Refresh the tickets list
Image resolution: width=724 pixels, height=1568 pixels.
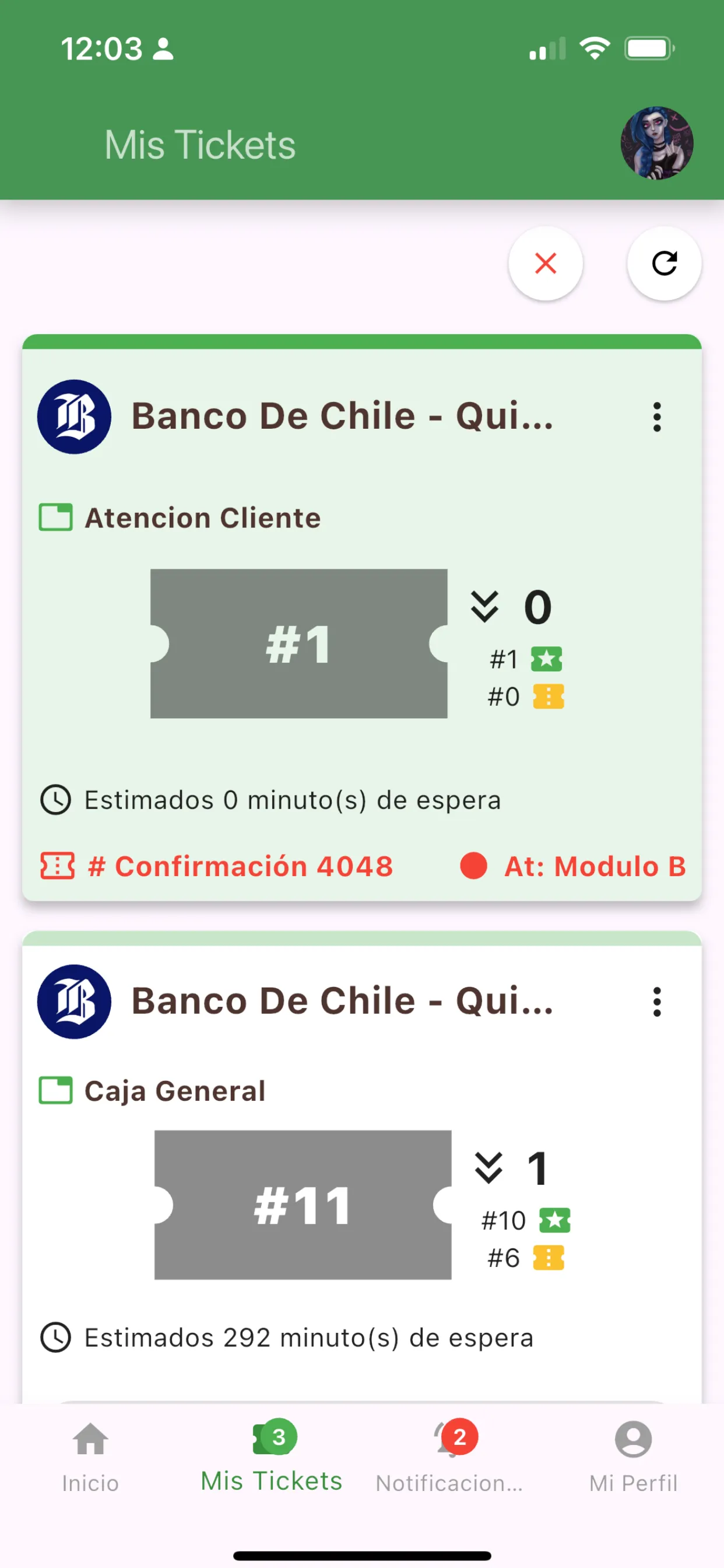664,264
